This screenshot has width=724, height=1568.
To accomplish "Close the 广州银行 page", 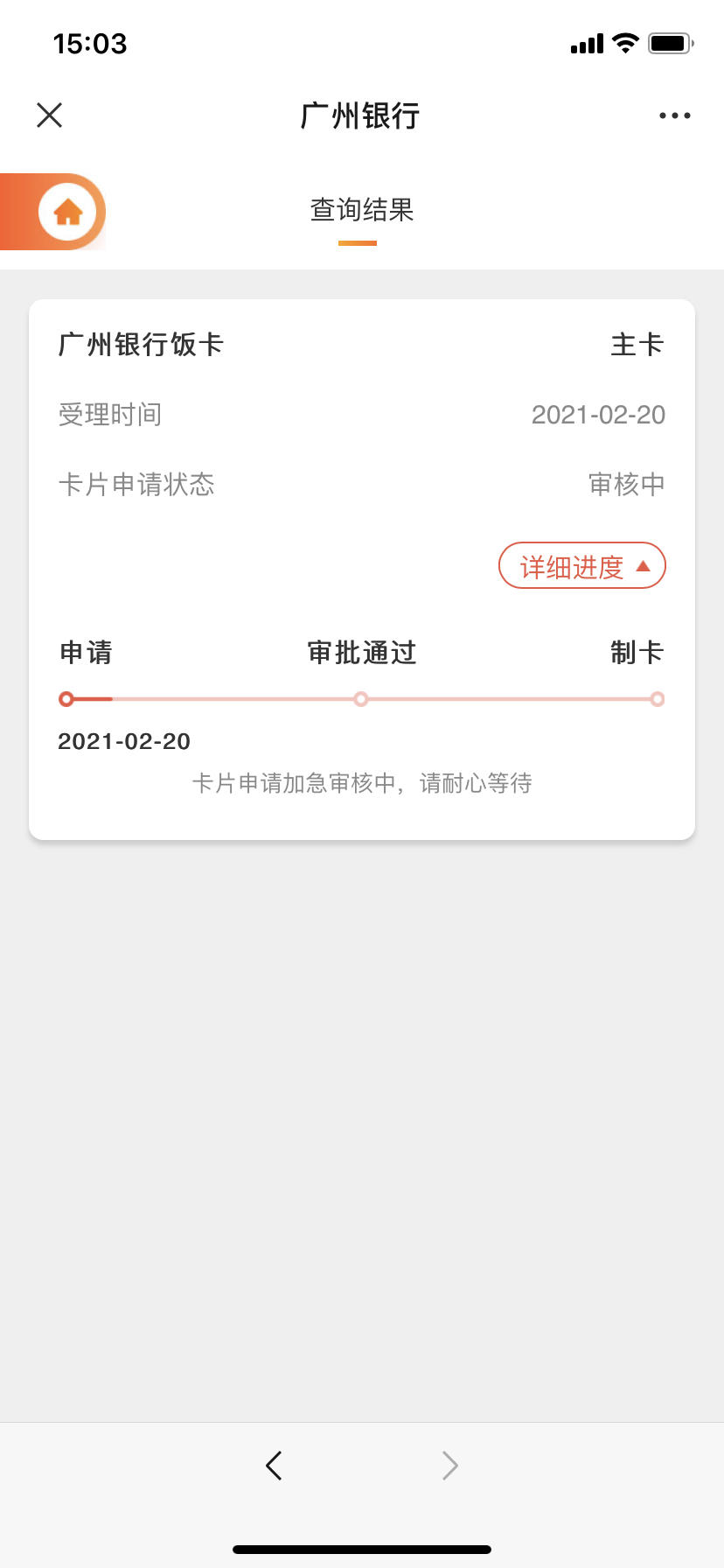I will [50, 115].
